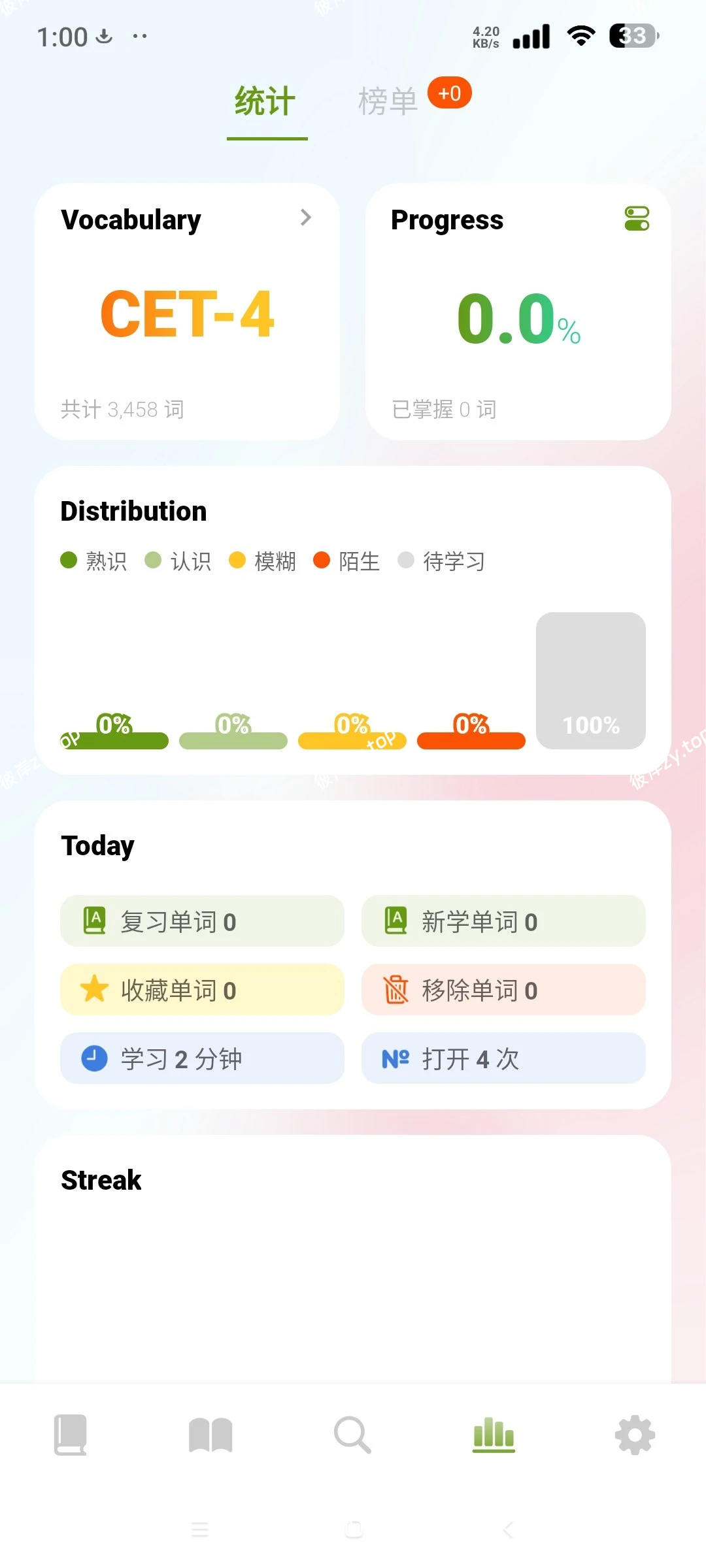Click the gray 100% bar in Distribution

click(590, 679)
